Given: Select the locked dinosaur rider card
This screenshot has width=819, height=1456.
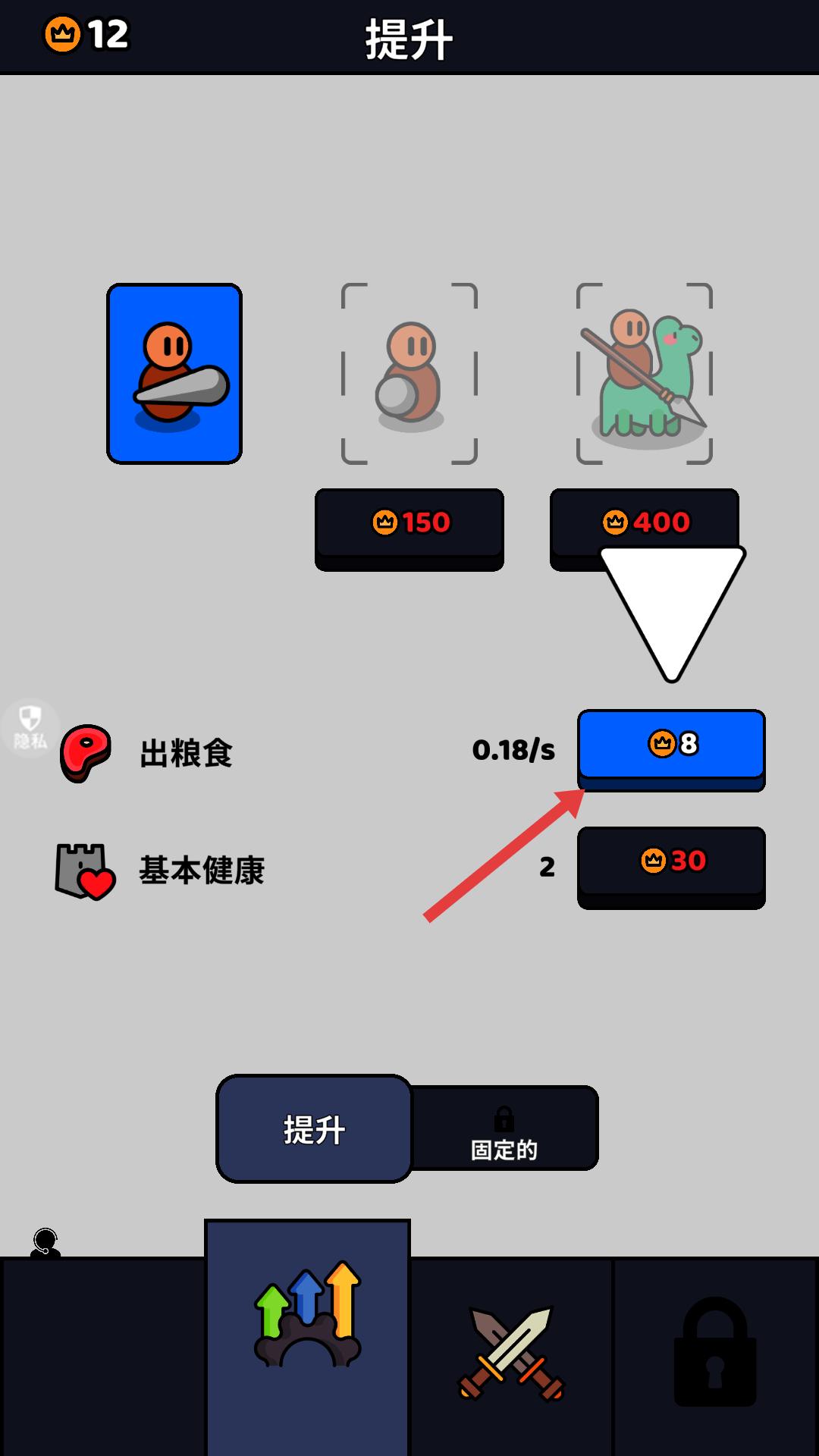Looking at the screenshot, I should pyautogui.click(x=645, y=374).
